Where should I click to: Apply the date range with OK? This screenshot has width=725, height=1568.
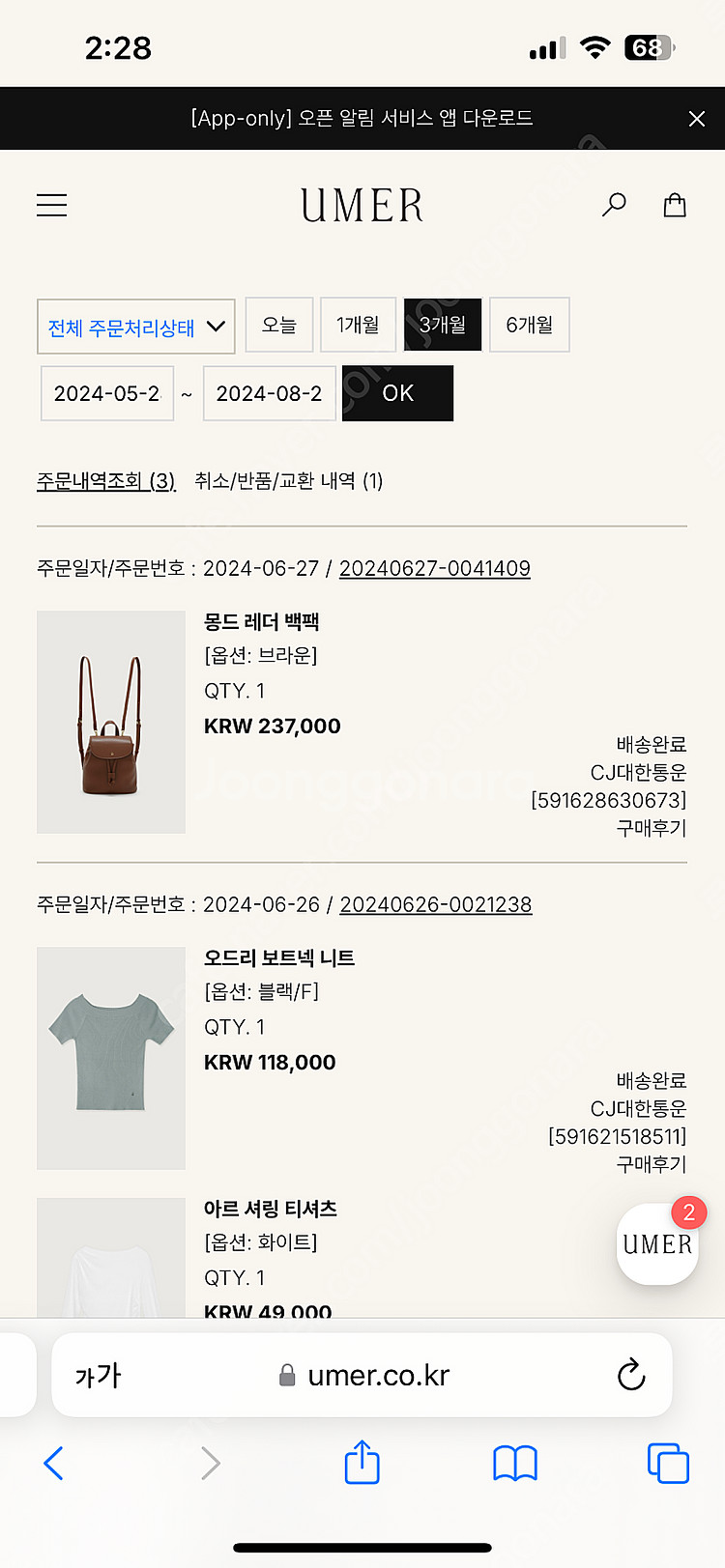point(397,393)
